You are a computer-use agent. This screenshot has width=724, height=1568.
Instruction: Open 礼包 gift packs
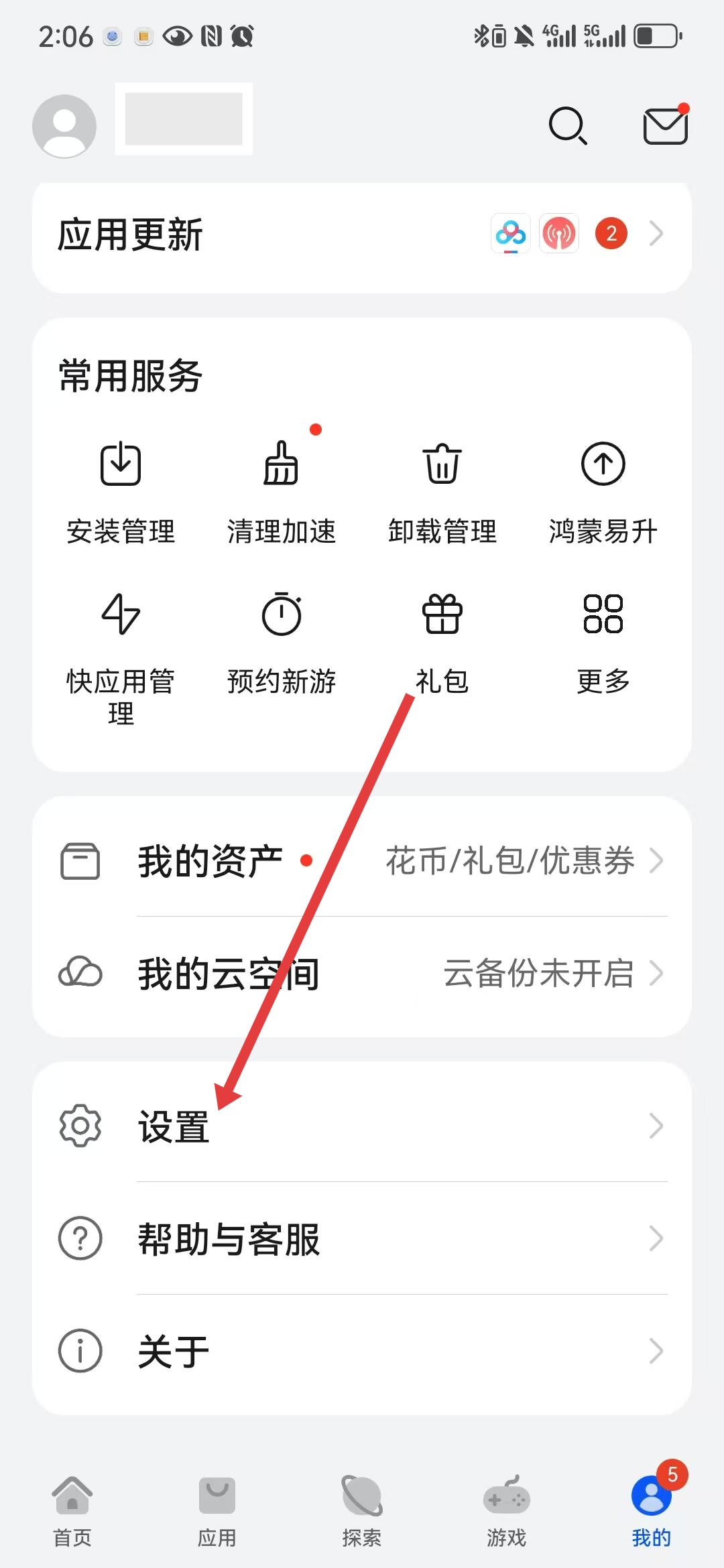pyautogui.click(x=442, y=643)
